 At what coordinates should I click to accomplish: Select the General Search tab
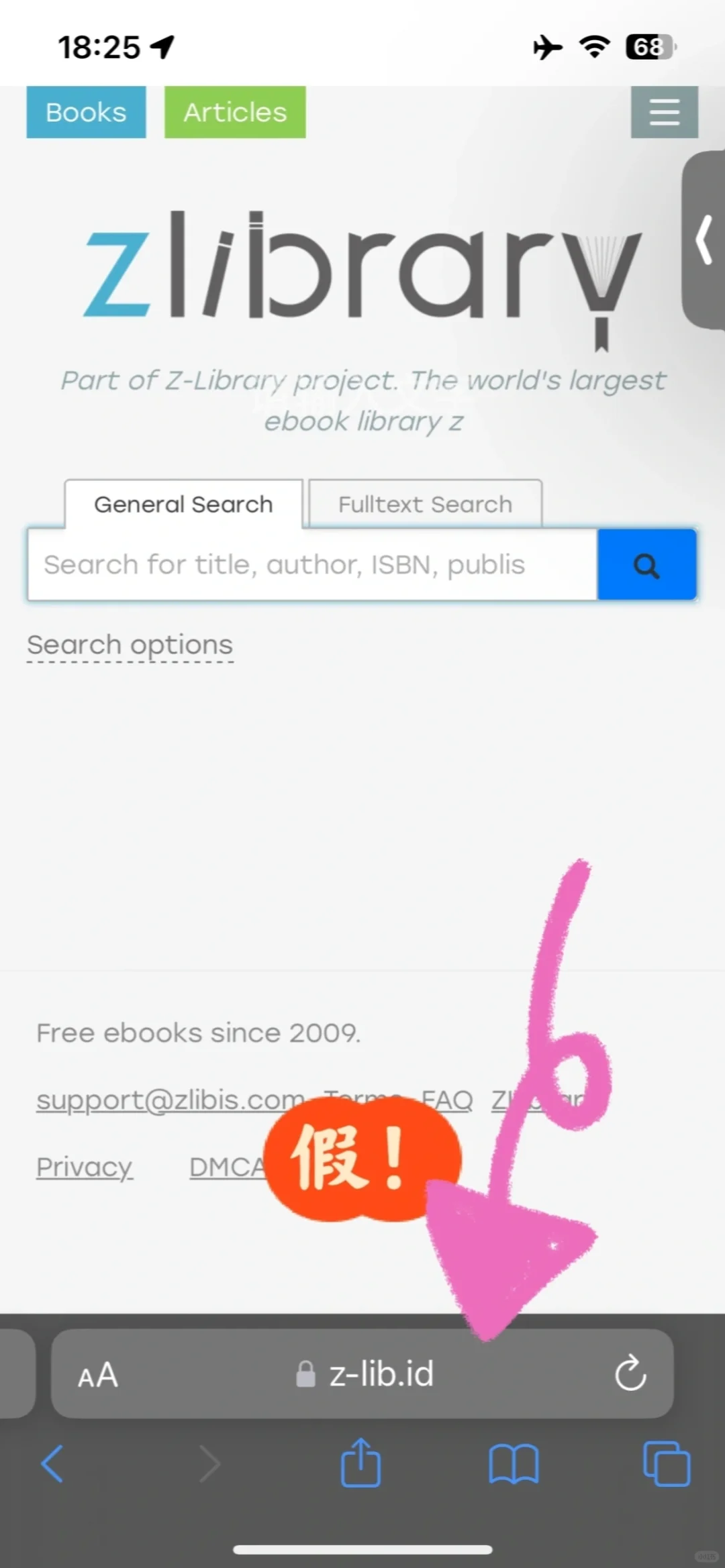pos(183,504)
